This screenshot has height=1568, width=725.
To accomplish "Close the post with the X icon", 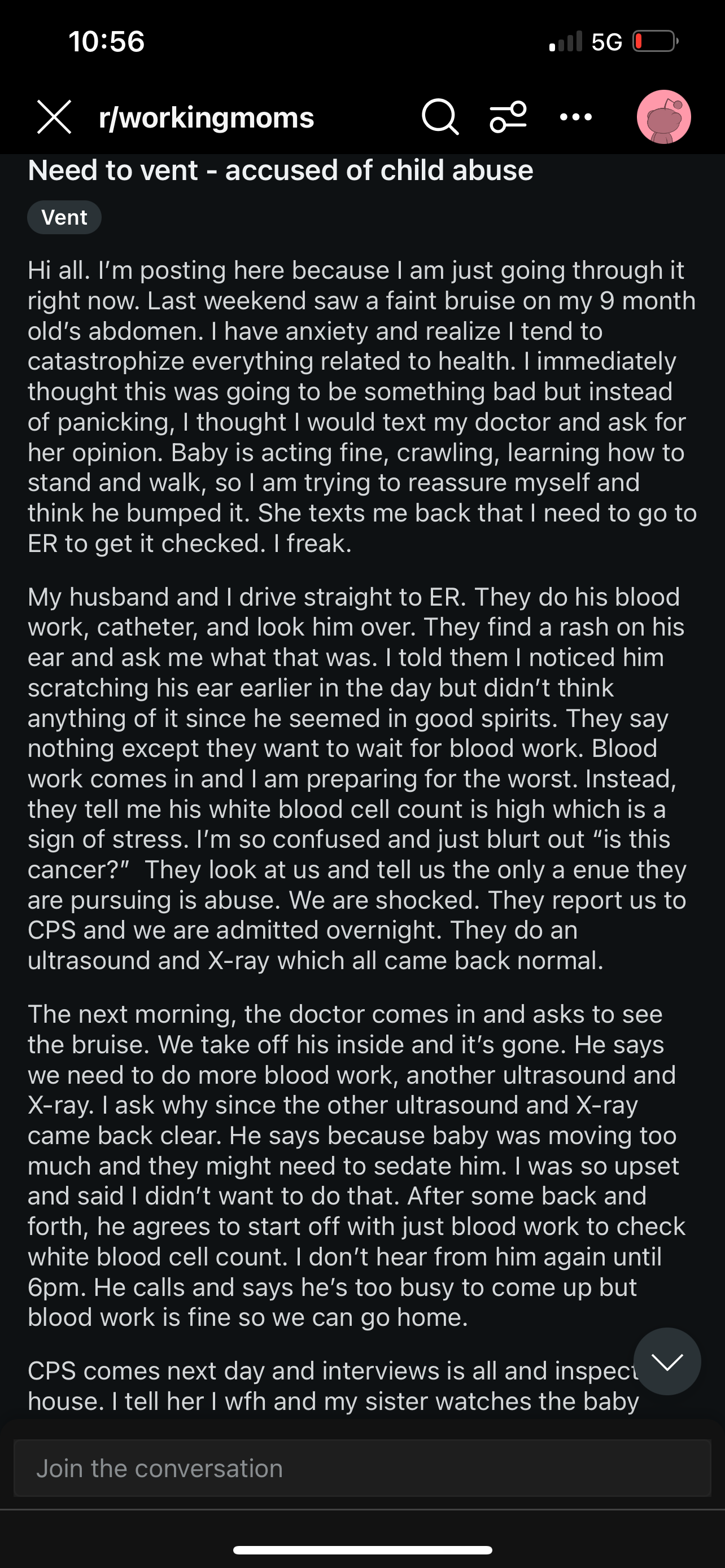I will click(x=54, y=117).
